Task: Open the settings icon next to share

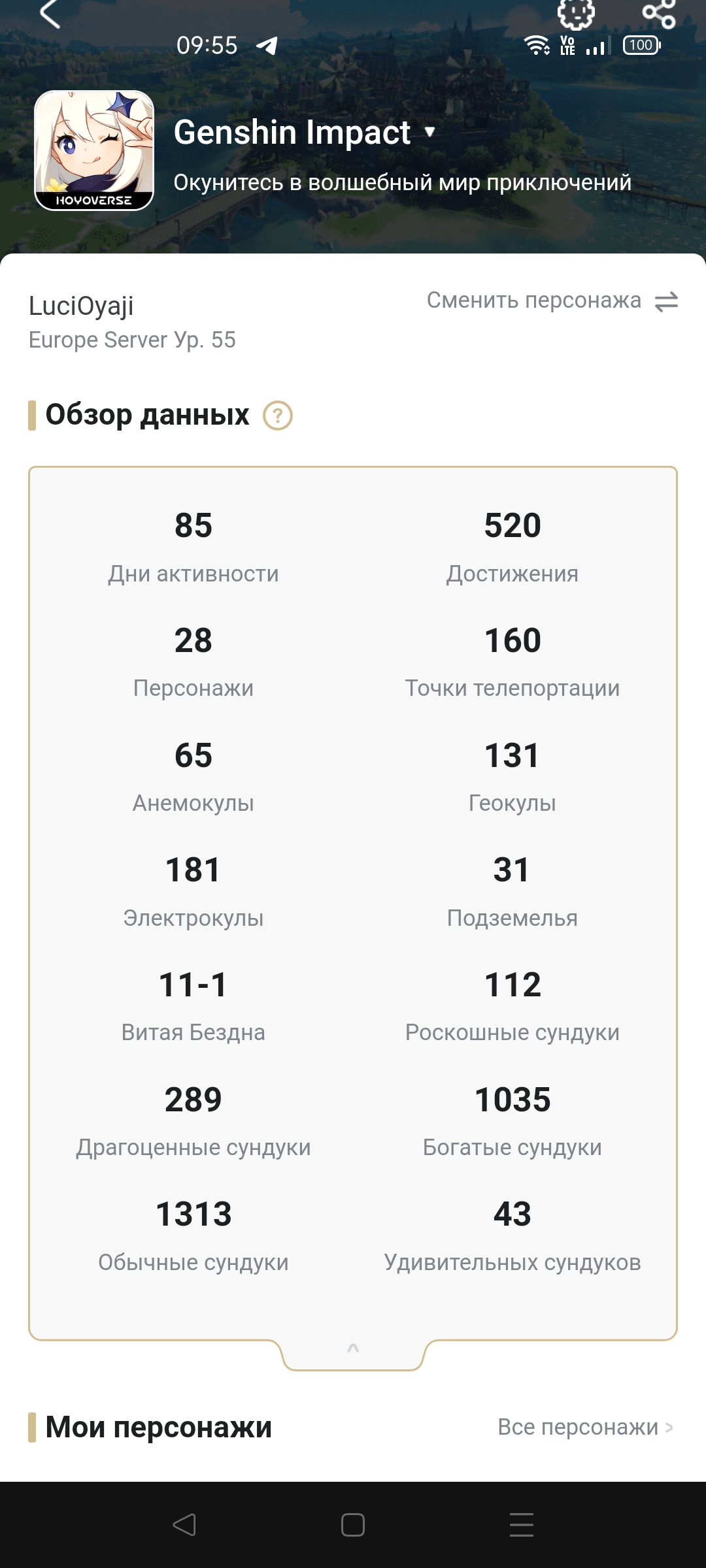Action: (576, 13)
